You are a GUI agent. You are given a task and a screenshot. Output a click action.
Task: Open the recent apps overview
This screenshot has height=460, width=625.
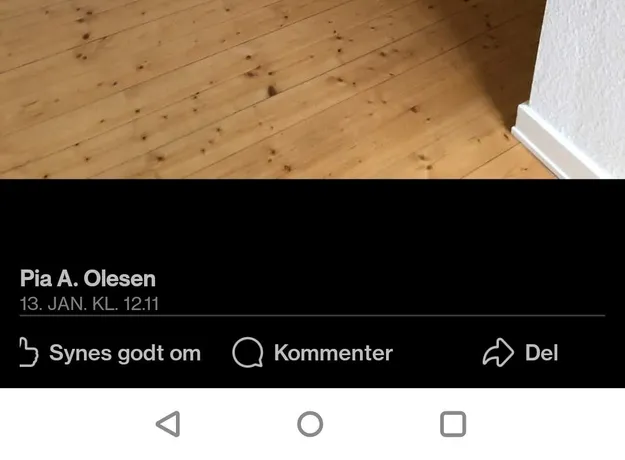[x=453, y=424]
